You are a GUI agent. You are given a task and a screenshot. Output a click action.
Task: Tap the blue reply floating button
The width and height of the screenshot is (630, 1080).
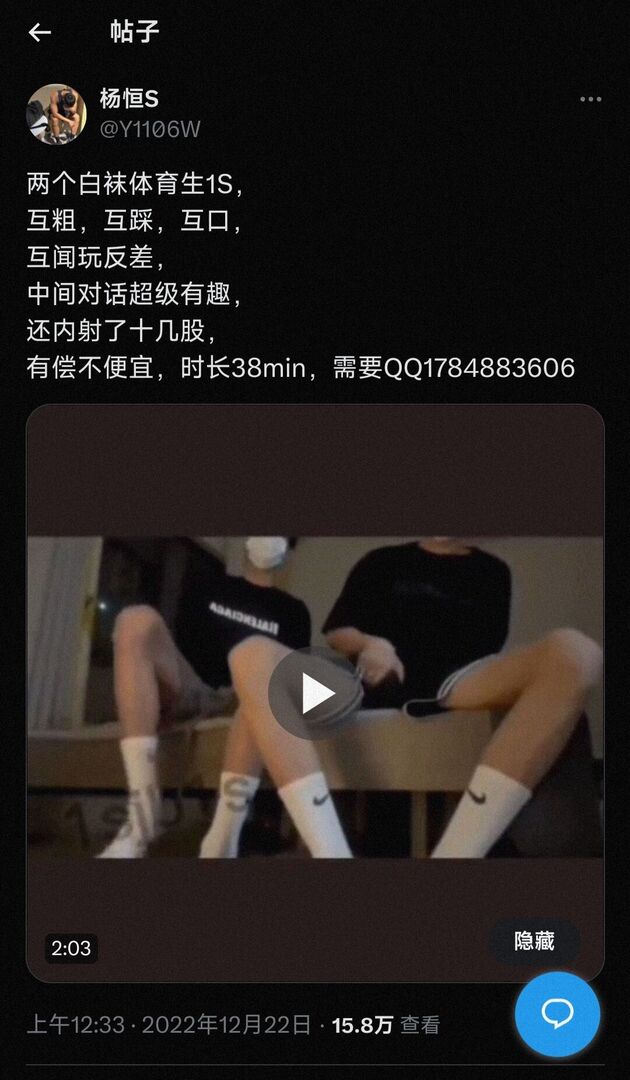point(557,1014)
